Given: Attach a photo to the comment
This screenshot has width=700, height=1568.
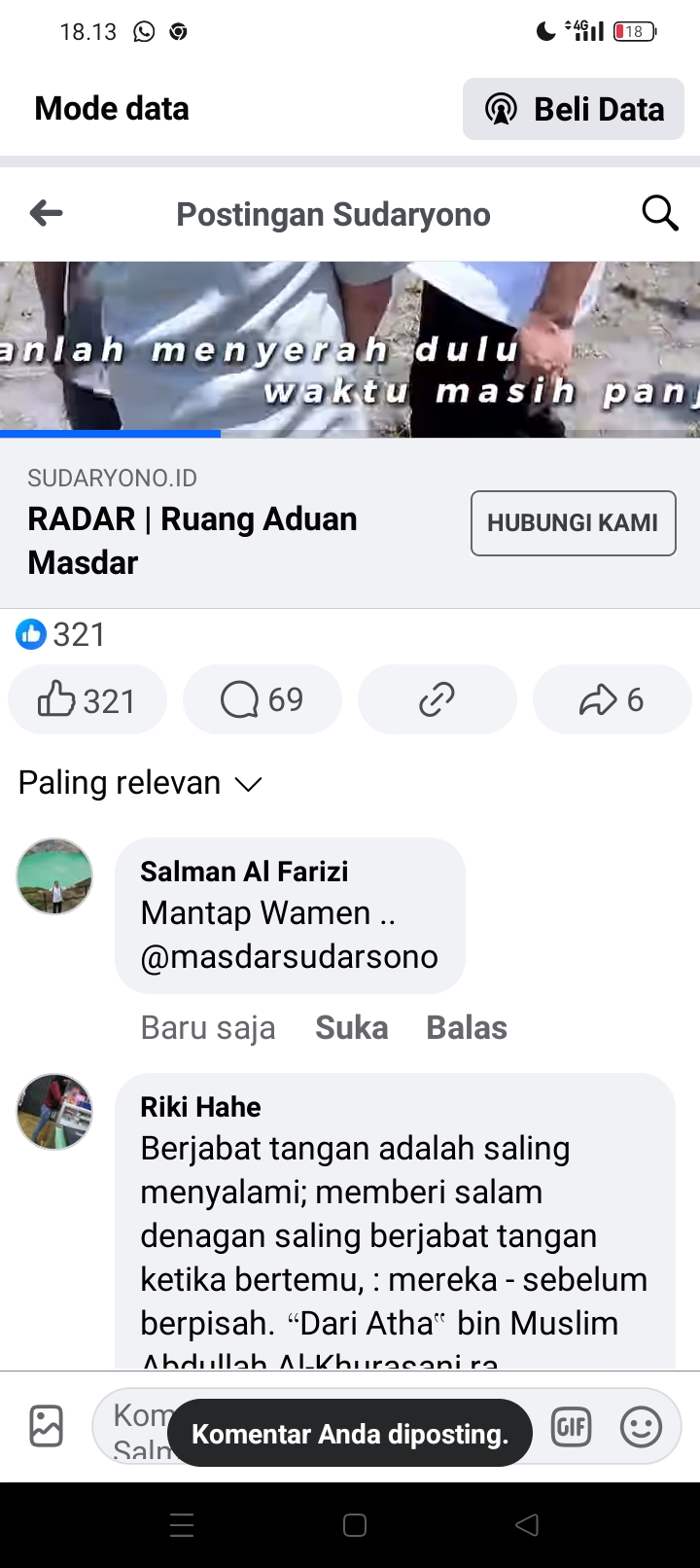Looking at the screenshot, I should click(46, 1426).
